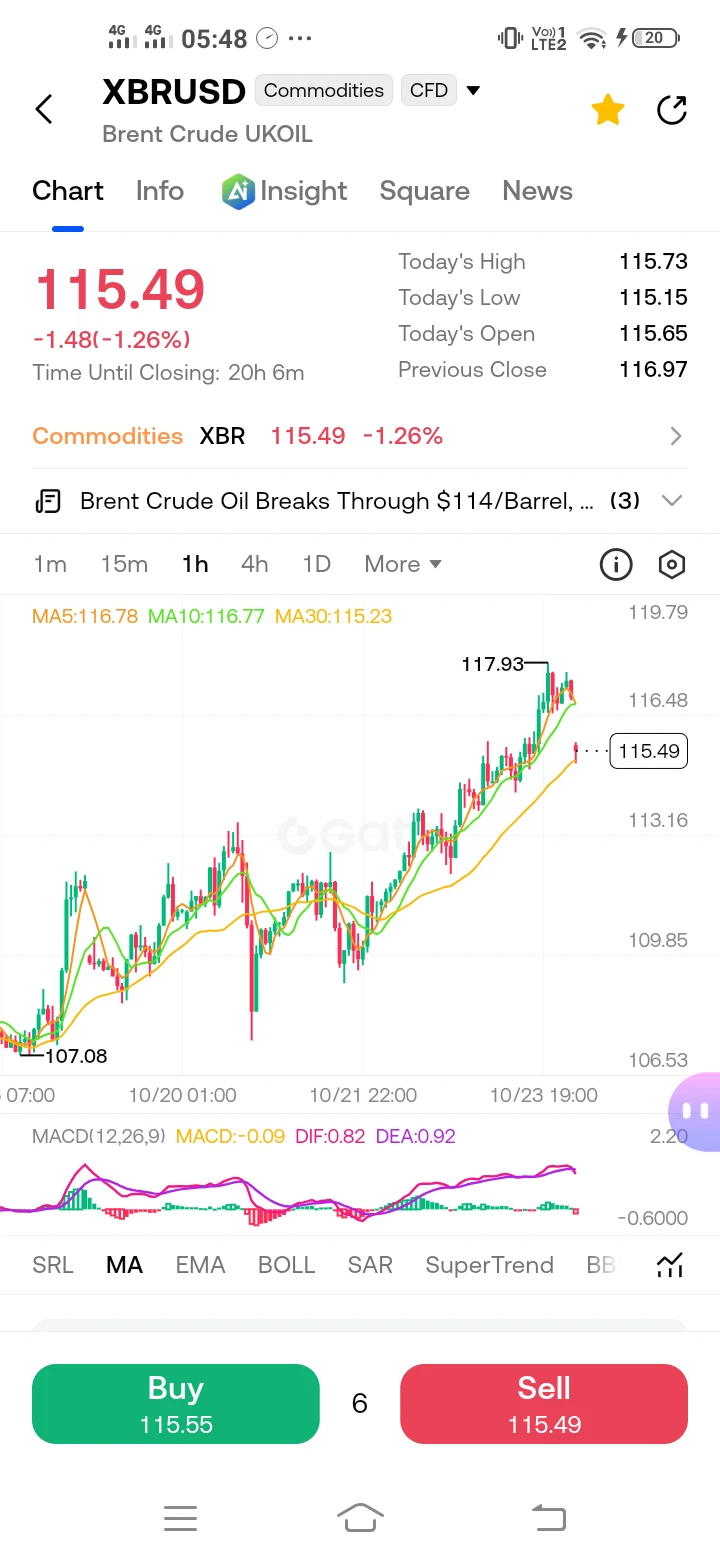Image resolution: width=720 pixels, height=1560 pixels.
Task: Share the XBRUSD chart
Action: (x=672, y=109)
